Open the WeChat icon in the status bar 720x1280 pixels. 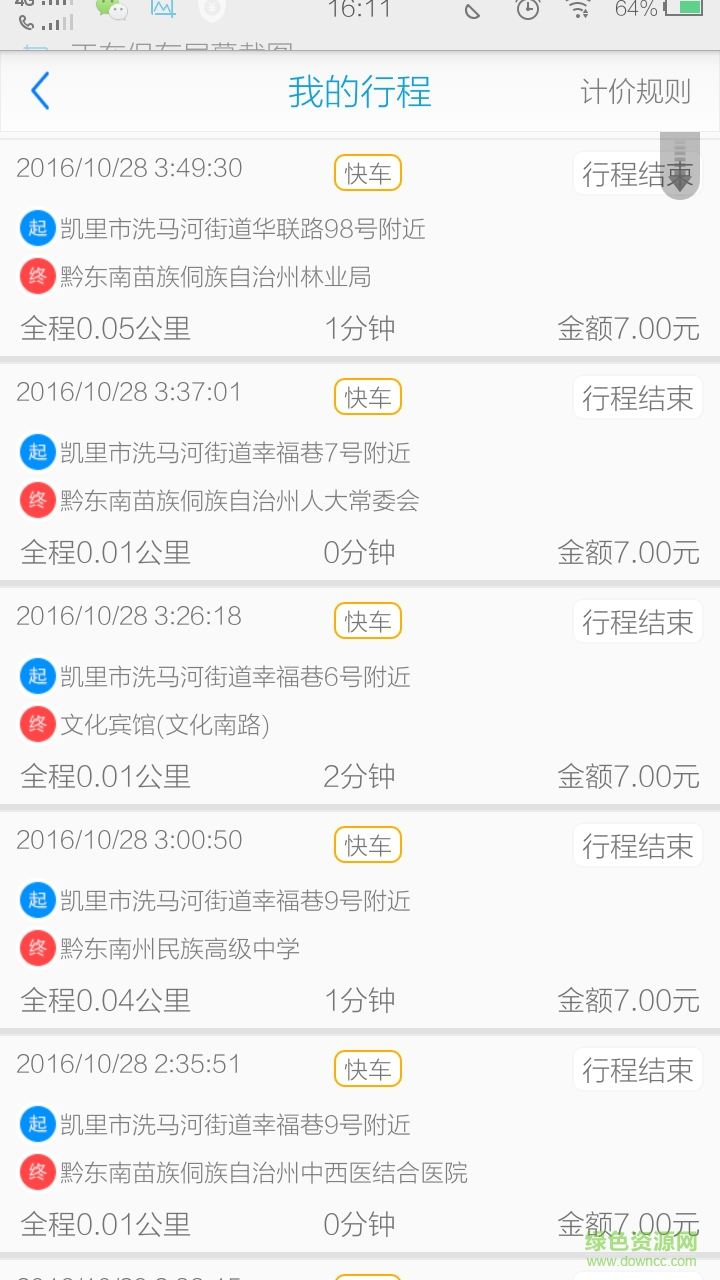[x=108, y=10]
